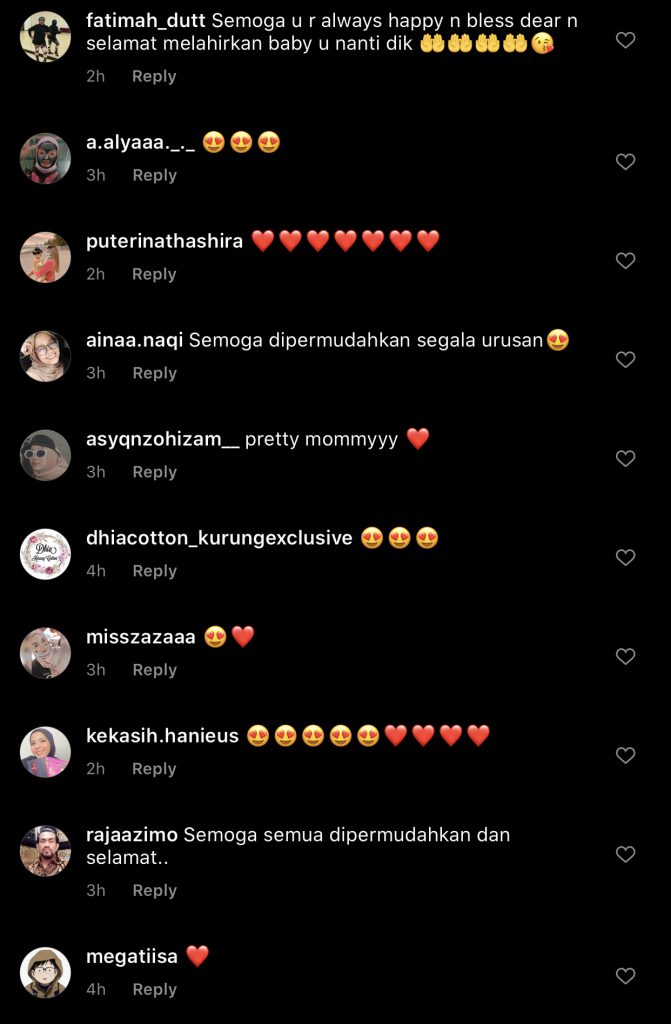Reply to megatiisa

(154, 989)
